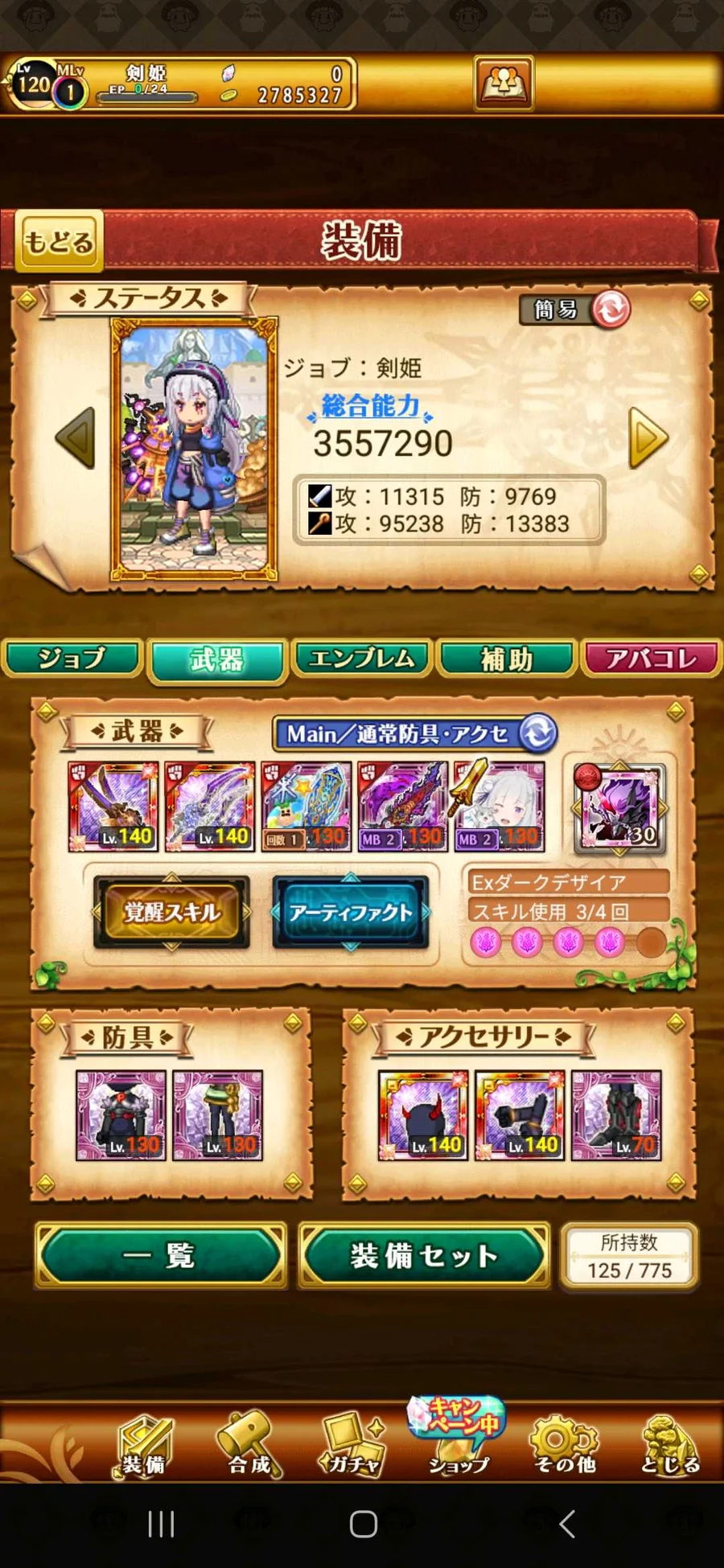Open the guide book icon in top bar
724x1568 pixels.
pos(504,83)
